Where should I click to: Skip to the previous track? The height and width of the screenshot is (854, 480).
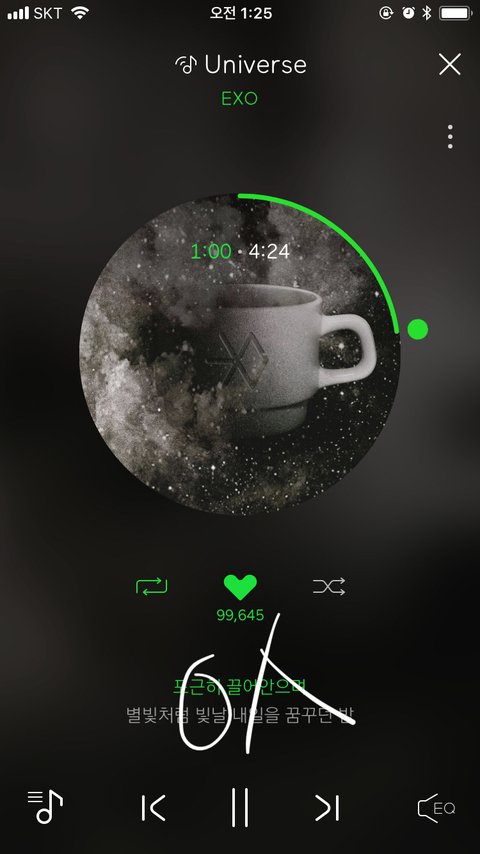point(153,808)
